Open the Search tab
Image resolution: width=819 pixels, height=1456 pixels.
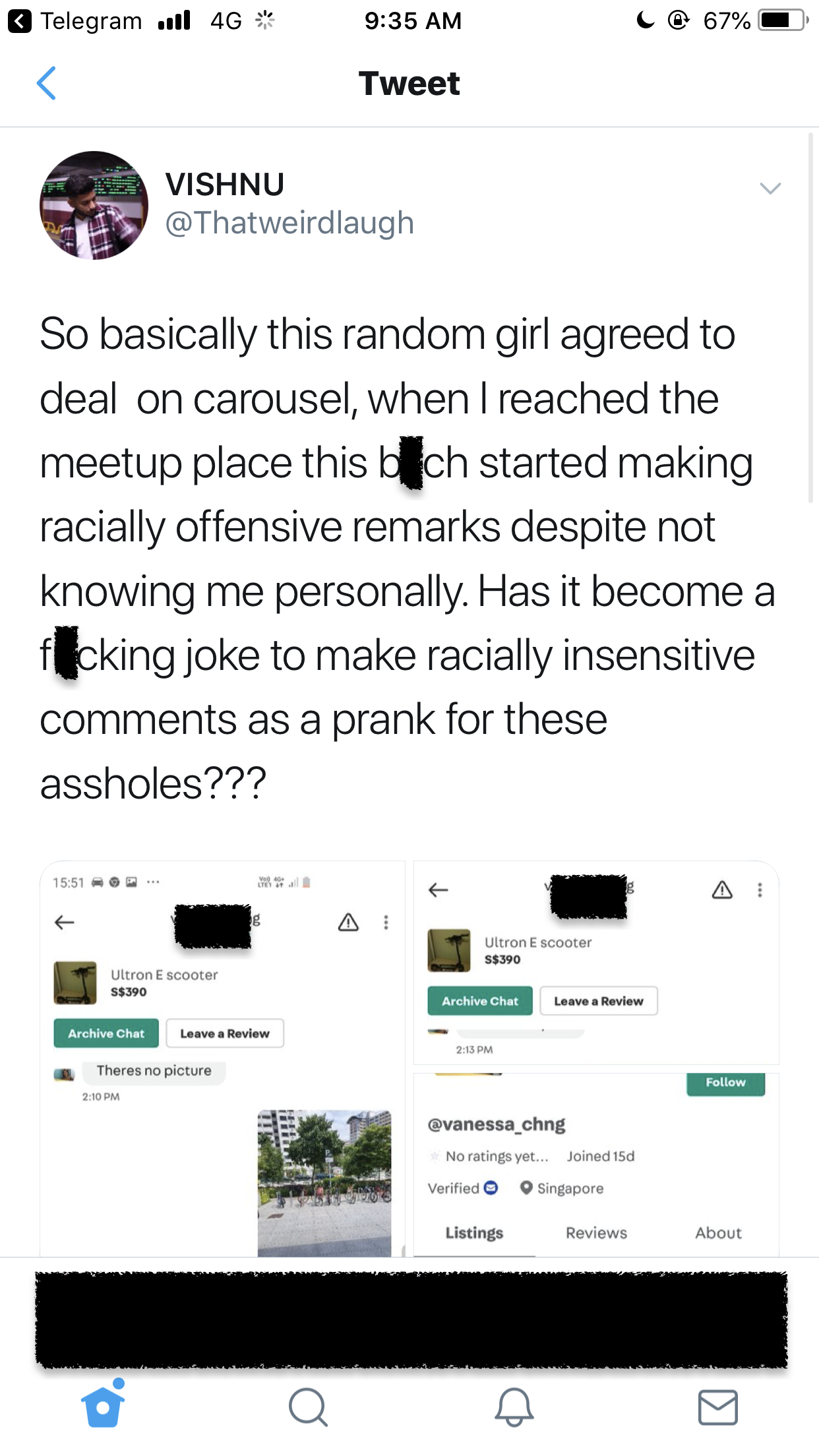pos(308,1407)
